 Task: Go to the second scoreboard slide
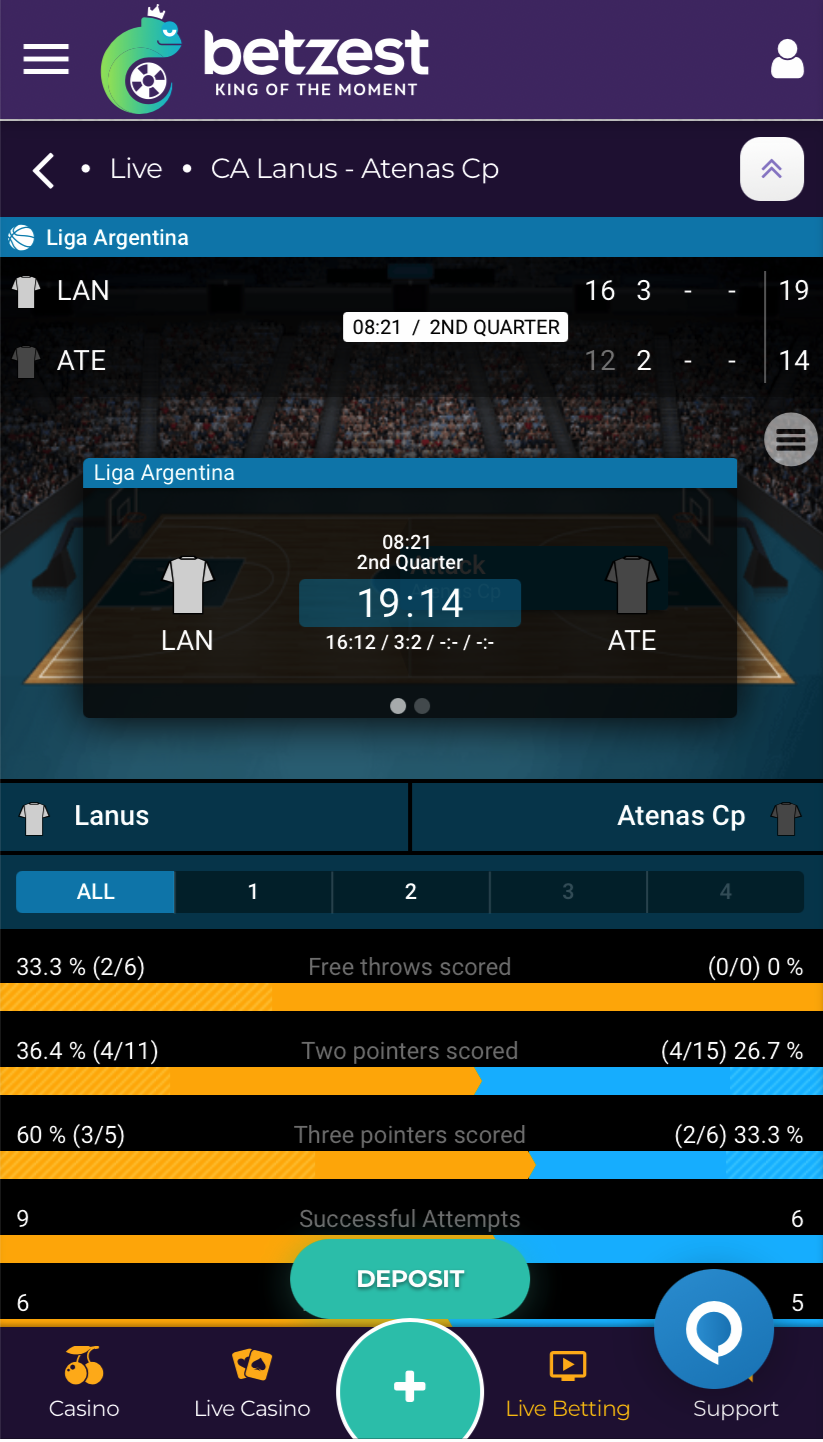(422, 706)
